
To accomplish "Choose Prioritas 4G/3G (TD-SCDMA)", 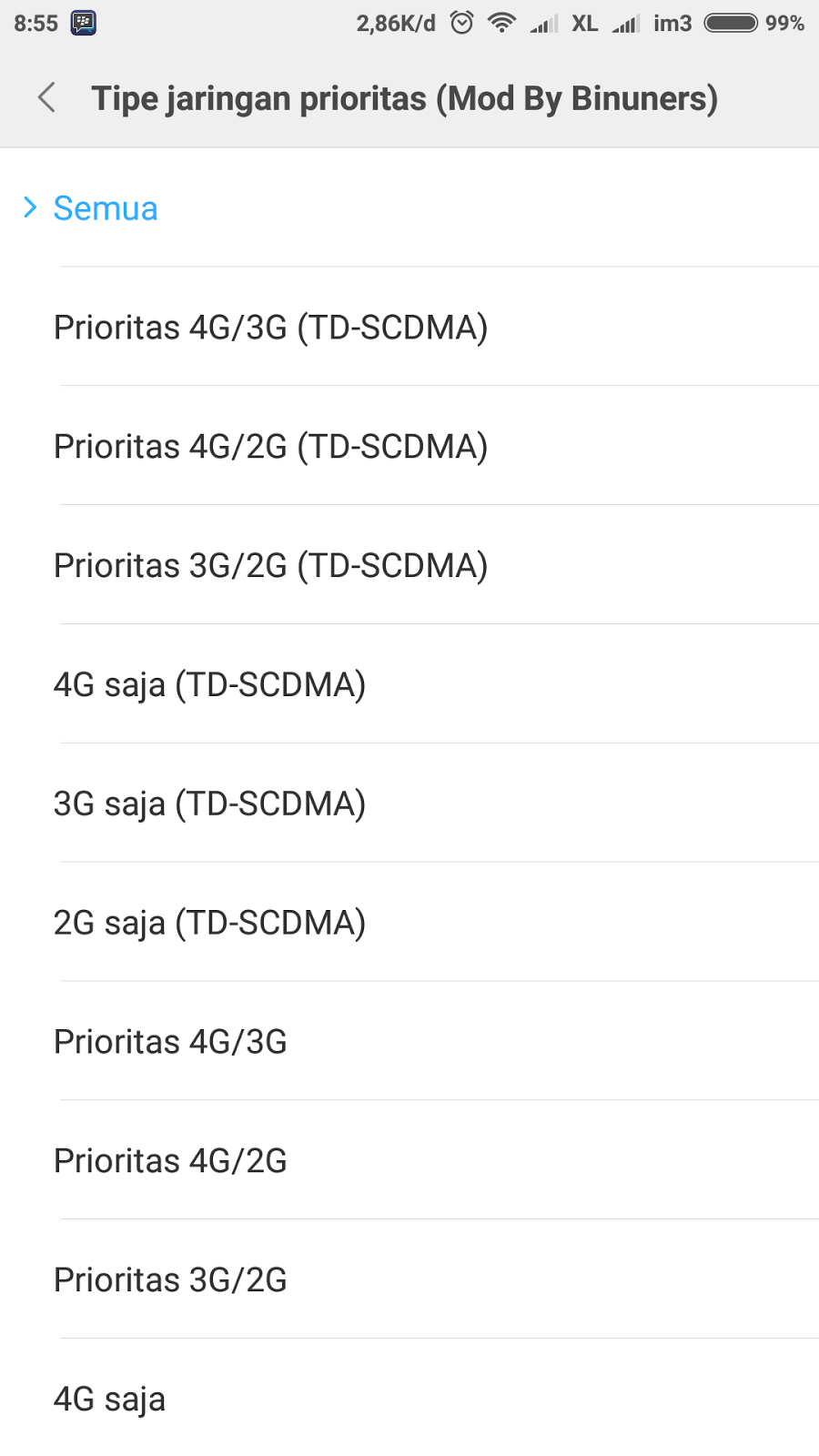I will [270, 328].
